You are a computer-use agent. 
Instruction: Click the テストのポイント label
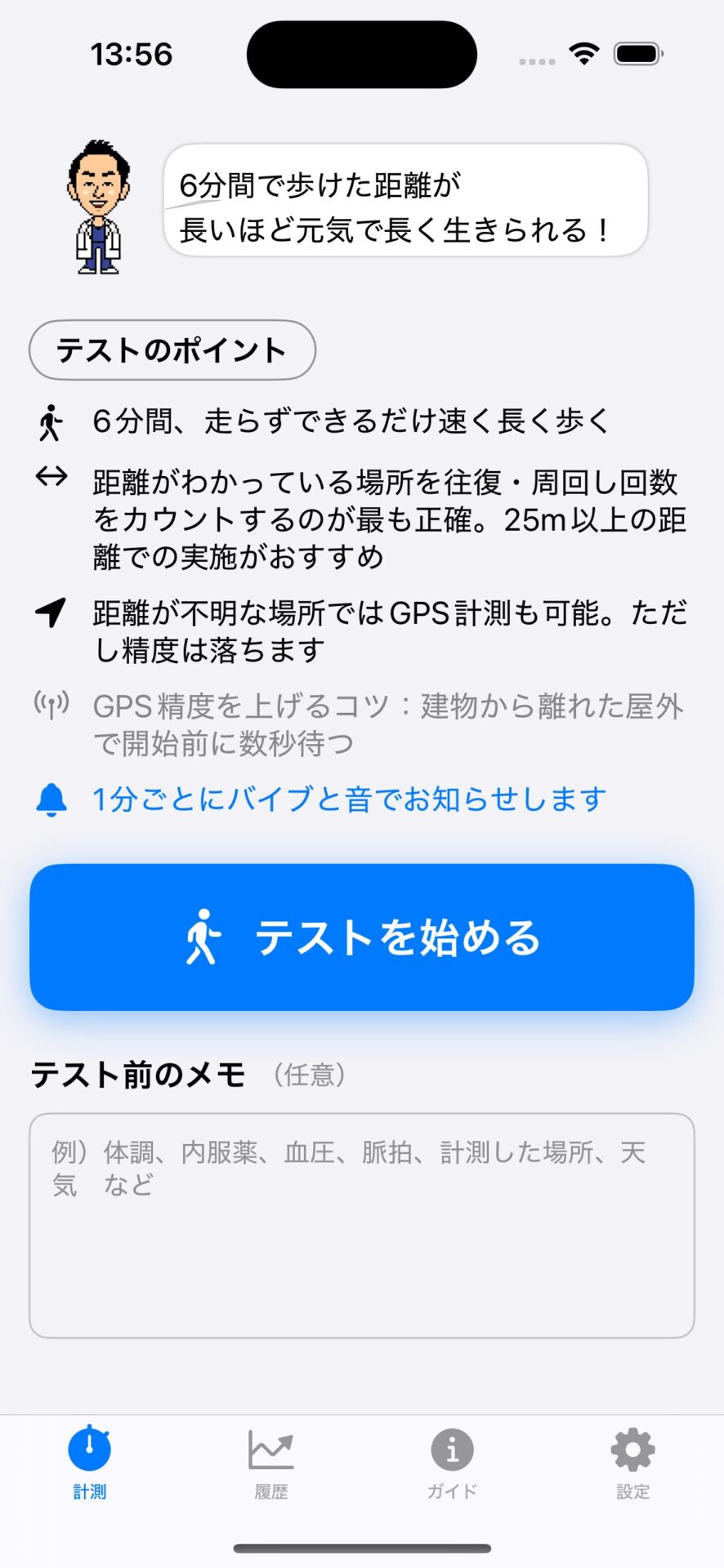coord(172,350)
